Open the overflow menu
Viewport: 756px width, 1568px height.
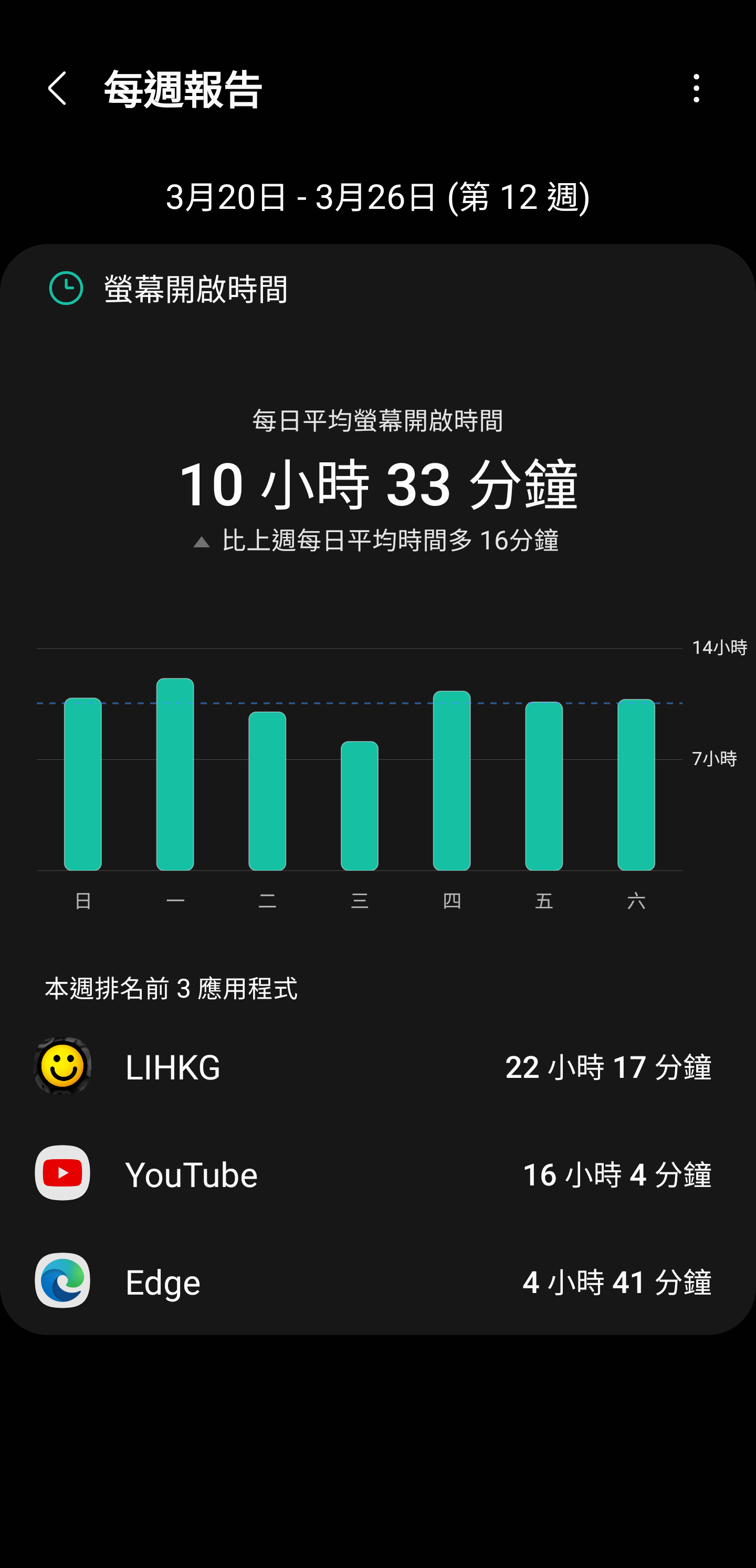696,89
